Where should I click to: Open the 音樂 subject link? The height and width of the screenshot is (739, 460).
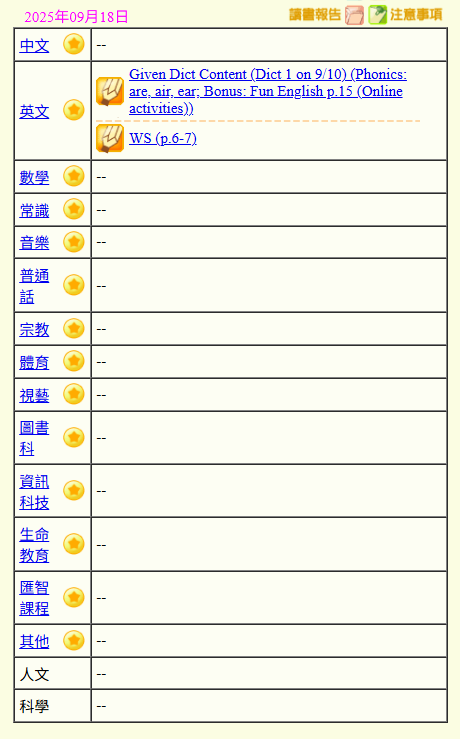tap(34, 243)
